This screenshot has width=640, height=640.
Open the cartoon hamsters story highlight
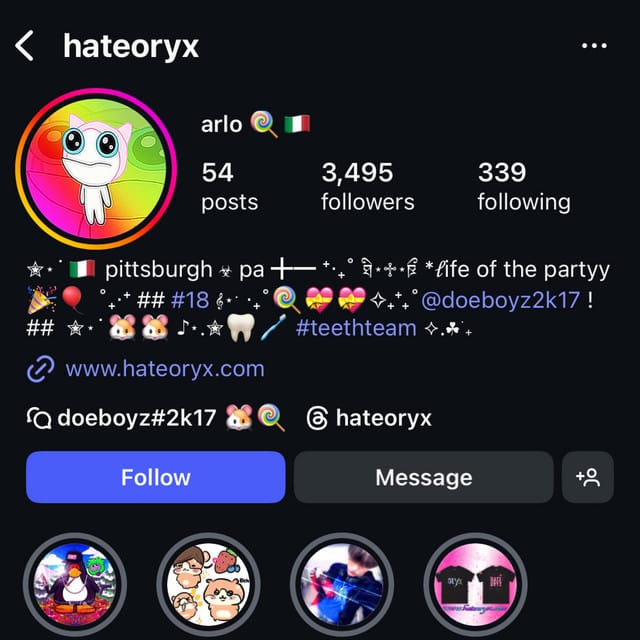[207, 583]
